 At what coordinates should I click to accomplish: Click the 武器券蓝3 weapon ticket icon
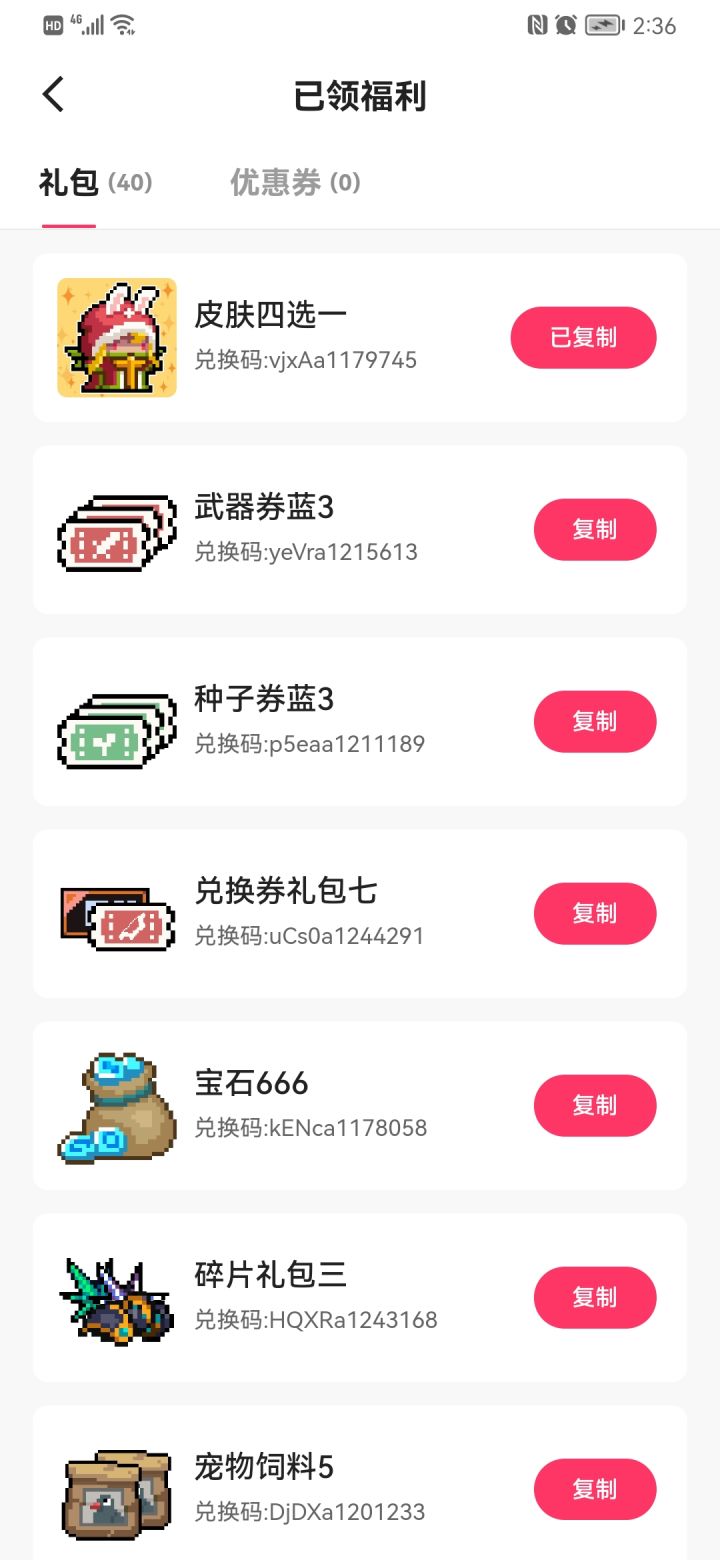pyautogui.click(x=116, y=529)
